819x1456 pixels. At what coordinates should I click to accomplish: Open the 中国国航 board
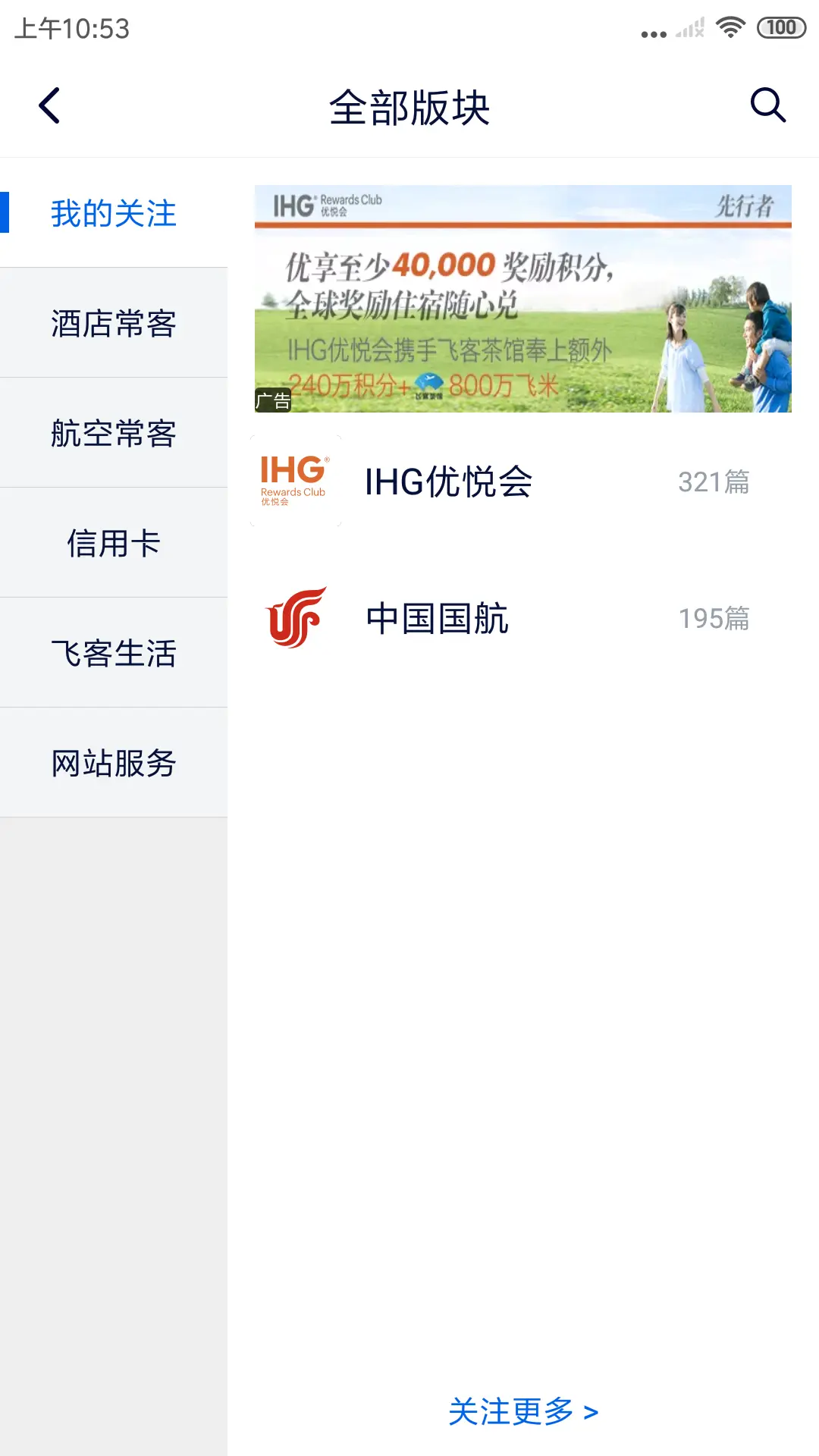click(x=523, y=618)
